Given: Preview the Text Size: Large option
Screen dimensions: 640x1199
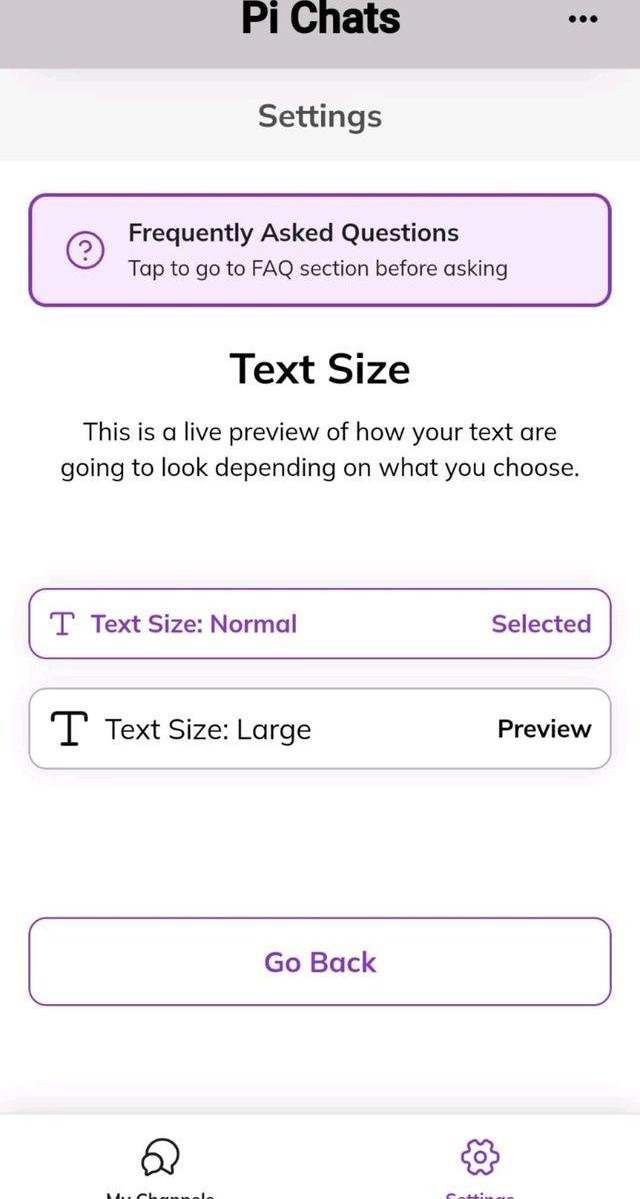Looking at the screenshot, I should (320, 729).
